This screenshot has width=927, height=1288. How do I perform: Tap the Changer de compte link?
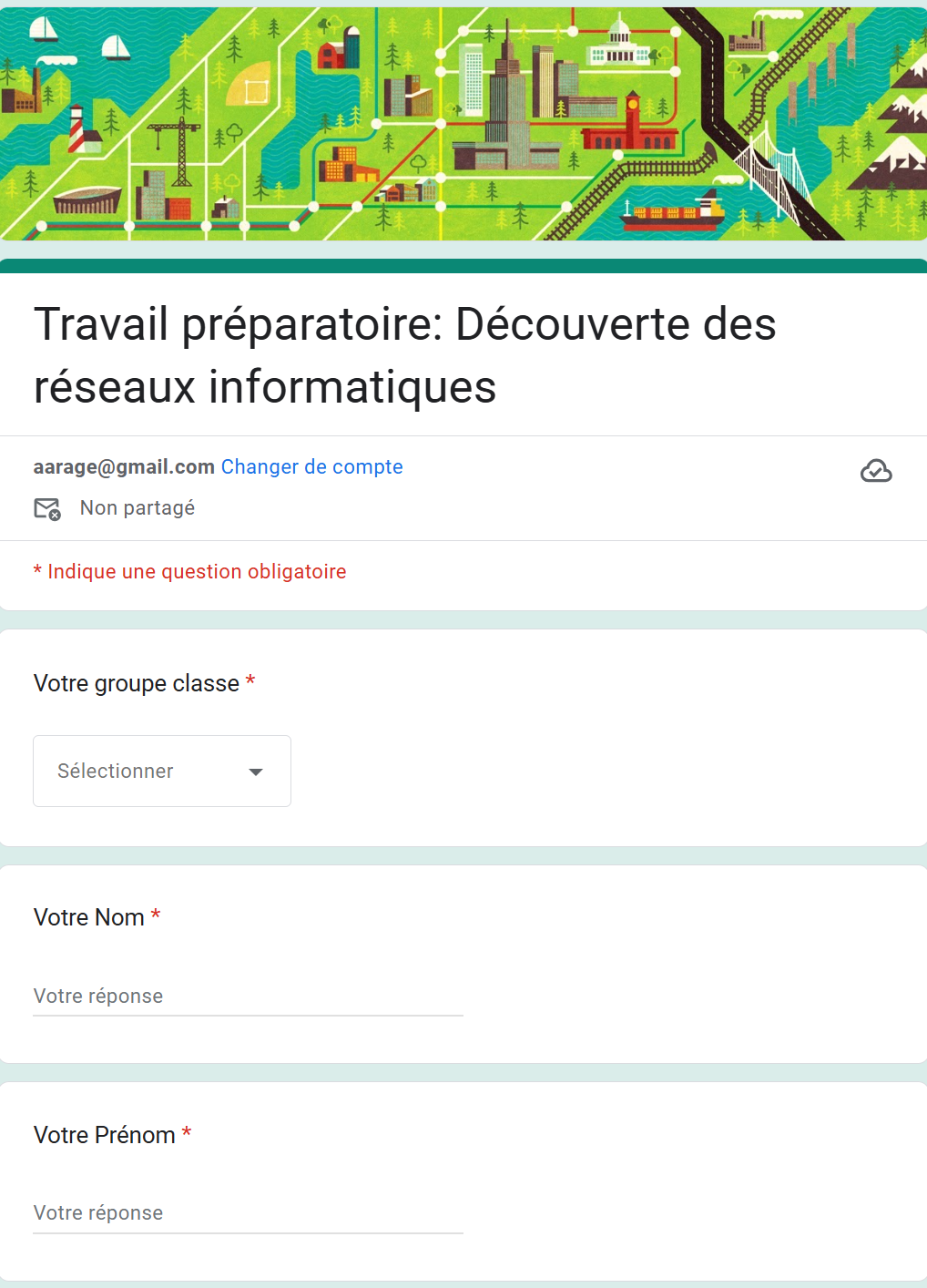(x=311, y=466)
